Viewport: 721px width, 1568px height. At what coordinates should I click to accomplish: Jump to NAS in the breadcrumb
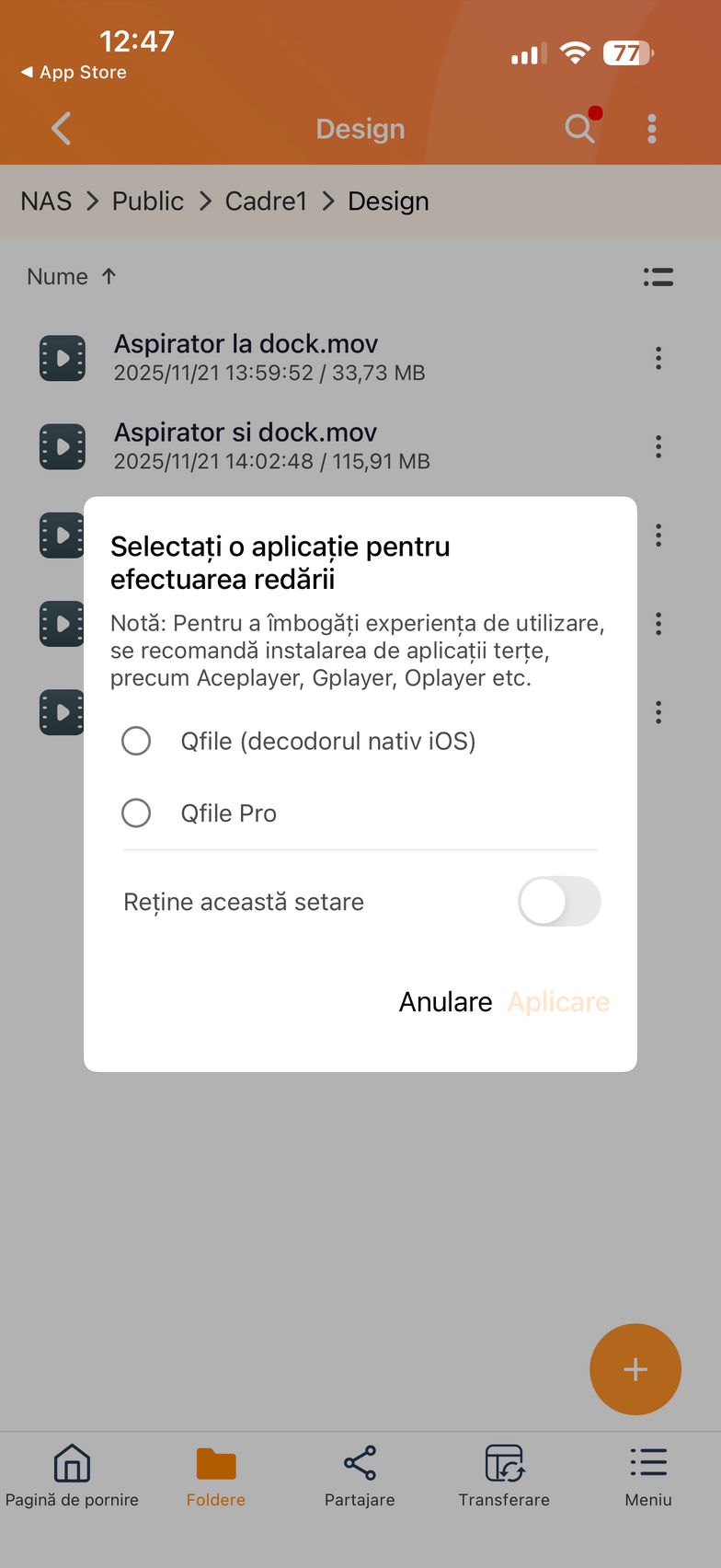46,202
